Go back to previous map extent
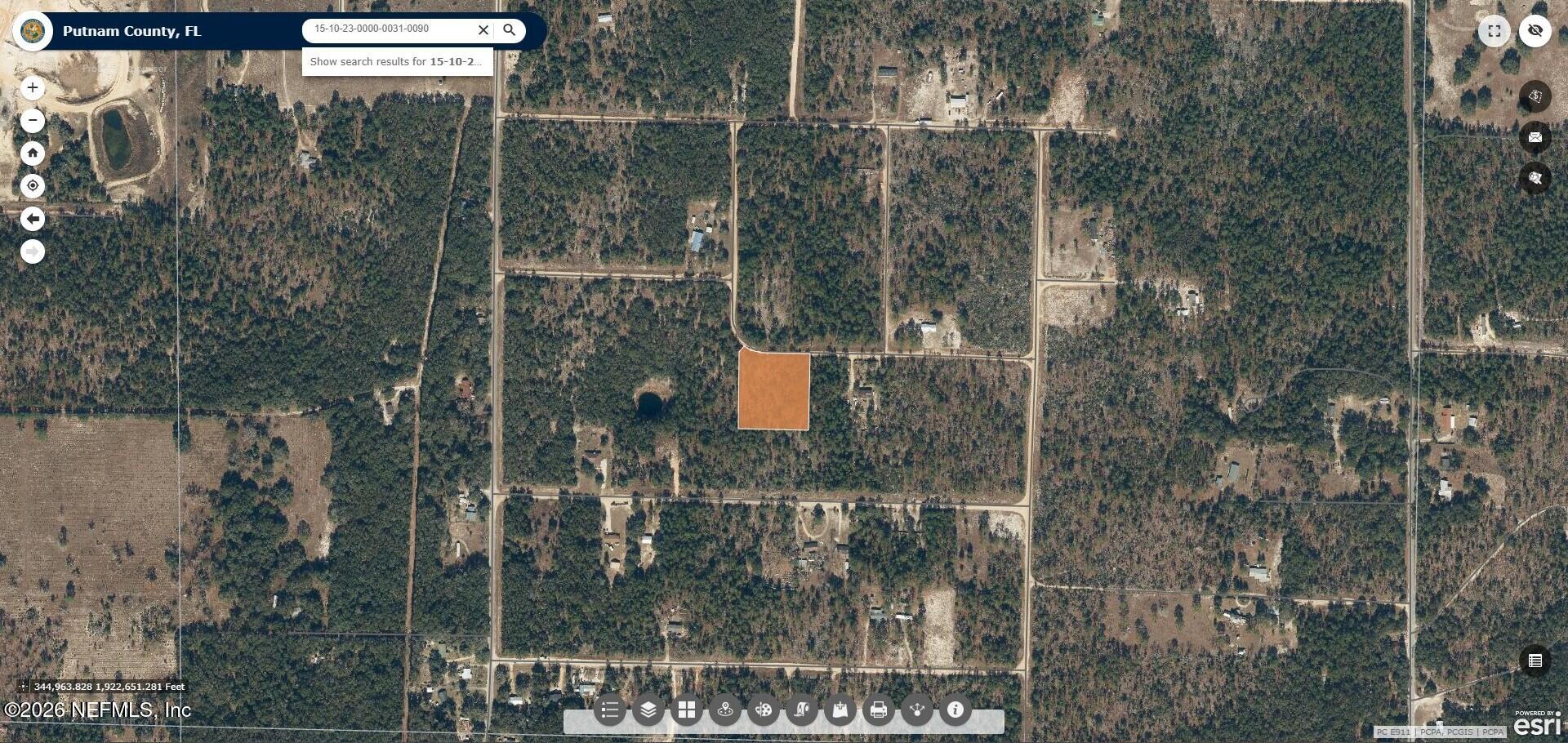1568x743 pixels. coord(33,219)
